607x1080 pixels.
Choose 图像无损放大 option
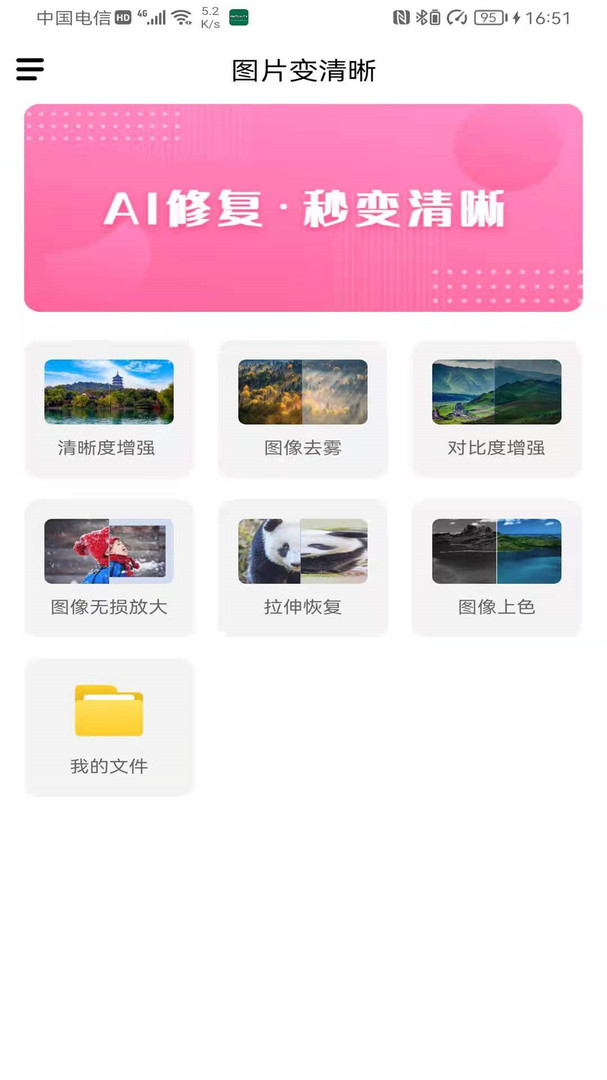pyautogui.click(x=108, y=567)
